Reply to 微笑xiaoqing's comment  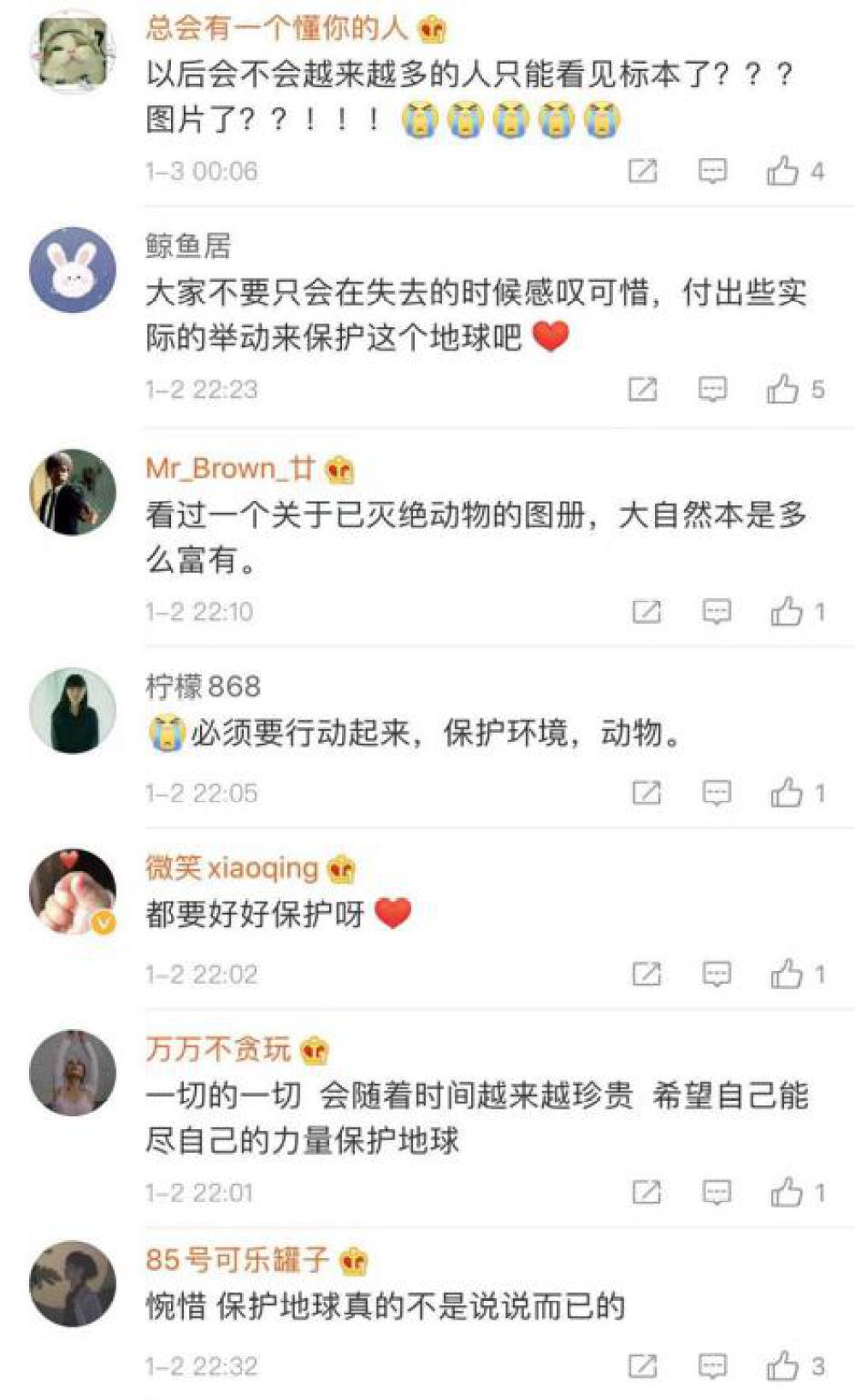(716, 974)
